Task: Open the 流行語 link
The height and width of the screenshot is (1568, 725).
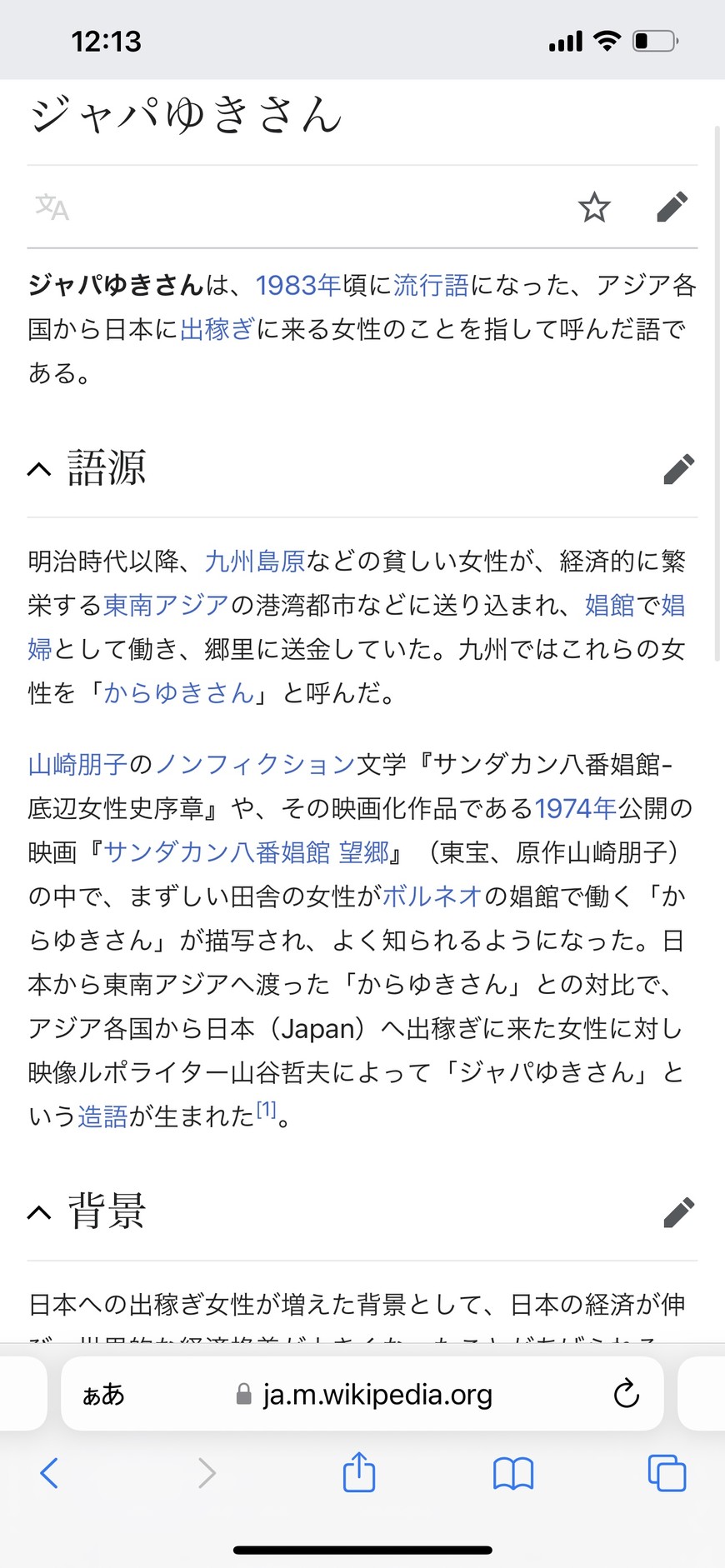Action: [x=431, y=286]
